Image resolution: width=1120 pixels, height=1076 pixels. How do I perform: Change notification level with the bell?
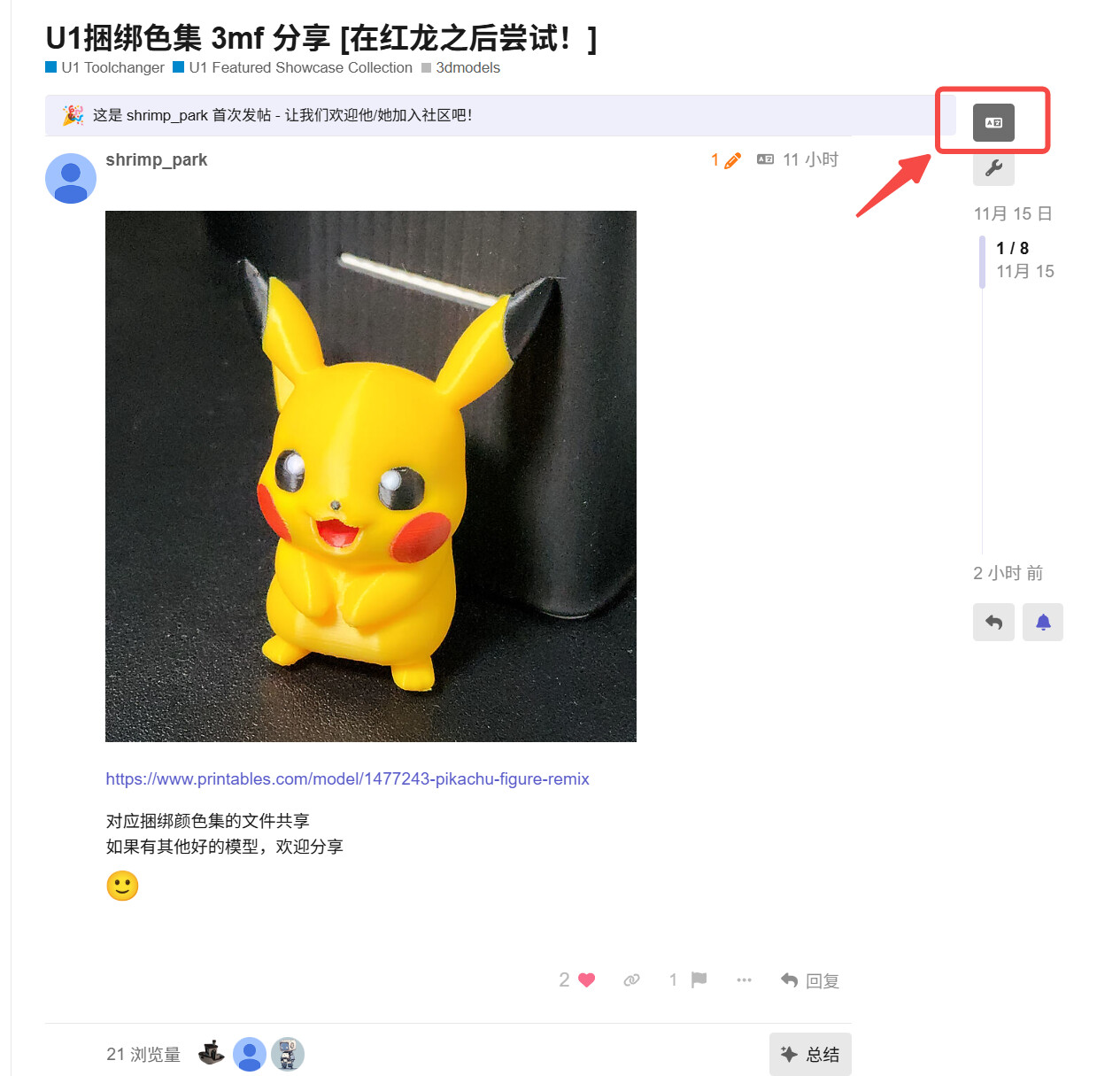pyautogui.click(x=1043, y=622)
